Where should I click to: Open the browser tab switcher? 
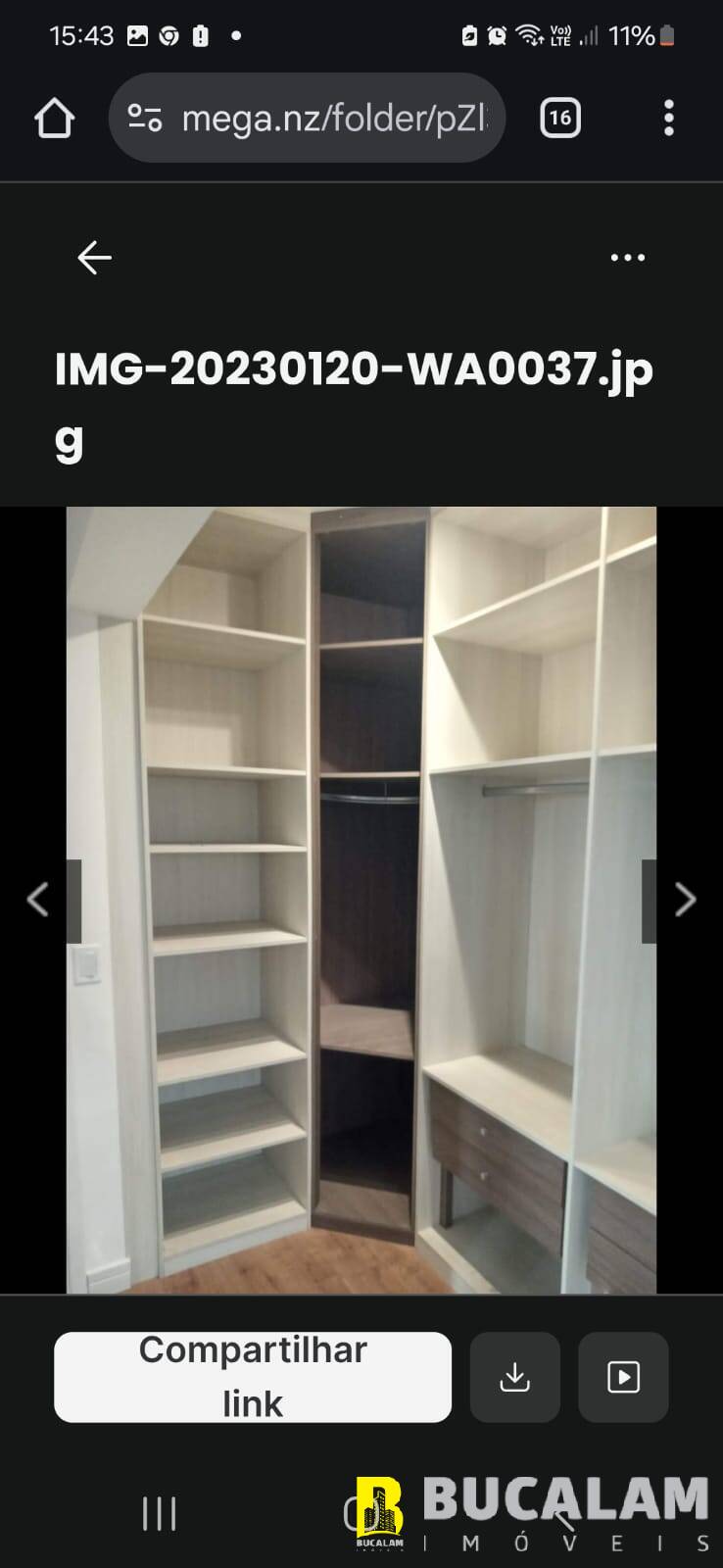pos(559,119)
